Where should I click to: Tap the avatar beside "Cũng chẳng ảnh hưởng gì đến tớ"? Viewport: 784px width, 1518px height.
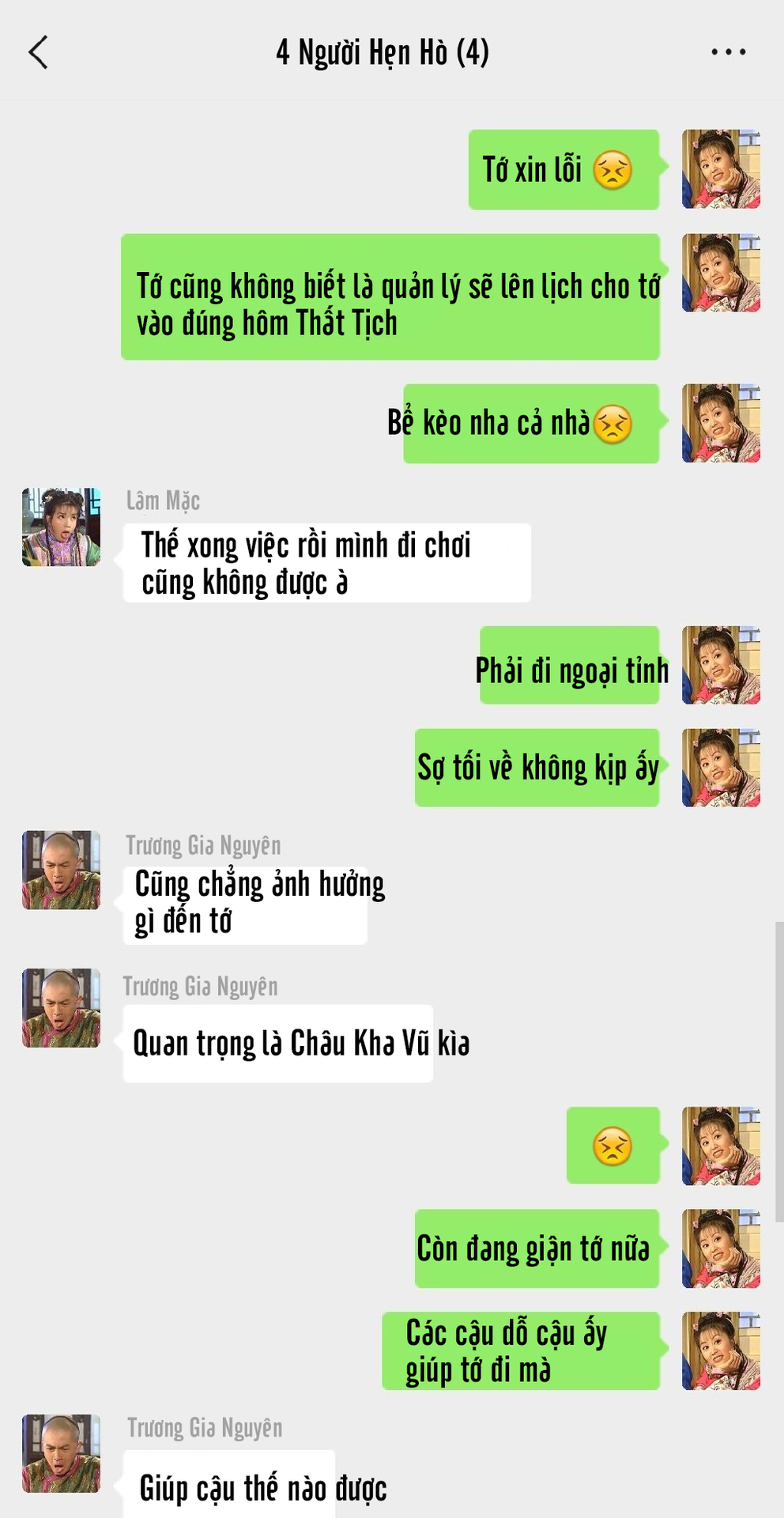pyautogui.click(x=62, y=870)
